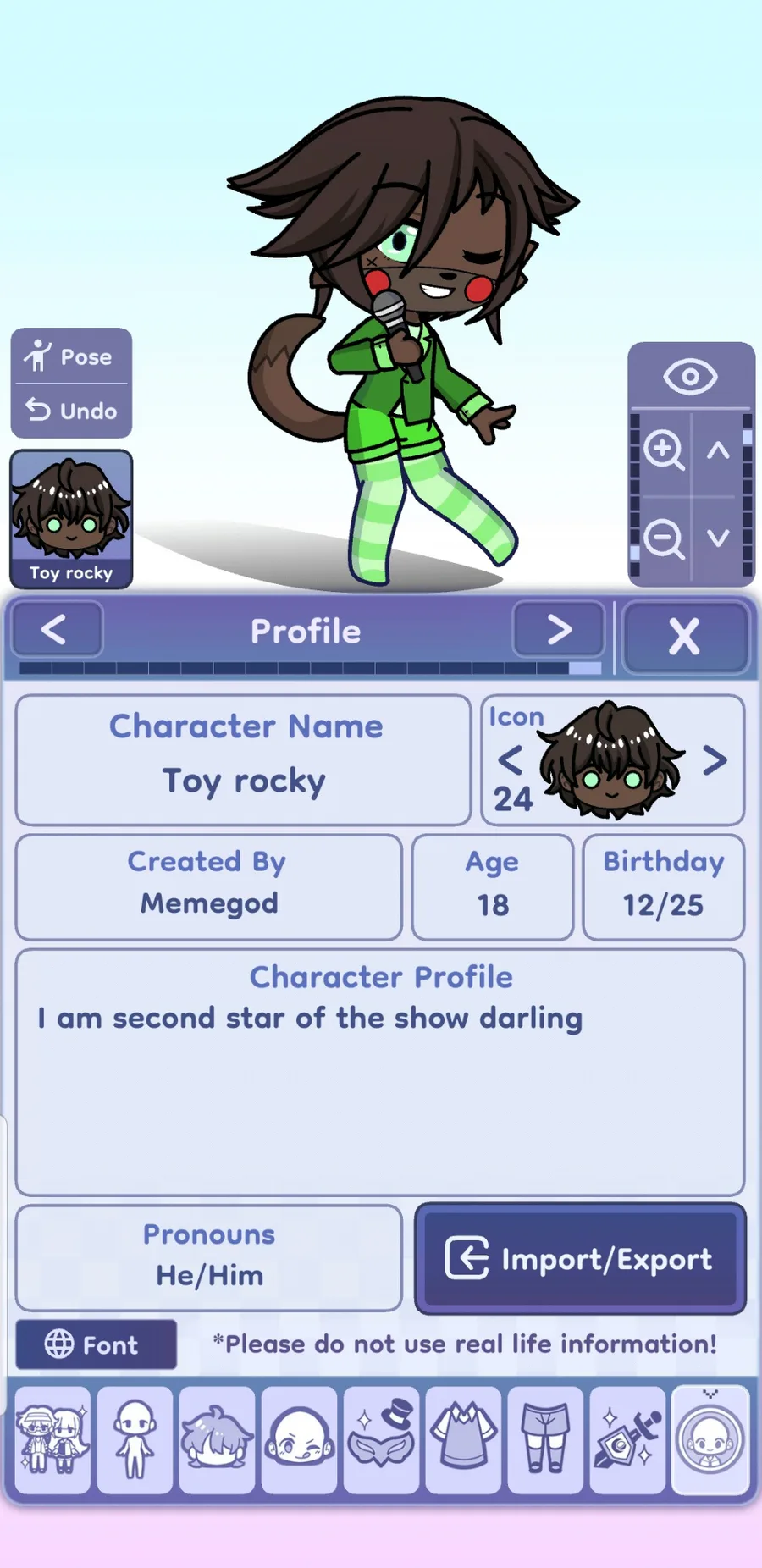
Task: Open Import/Export
Action: pyautogui.click(x=580, y=1259)
